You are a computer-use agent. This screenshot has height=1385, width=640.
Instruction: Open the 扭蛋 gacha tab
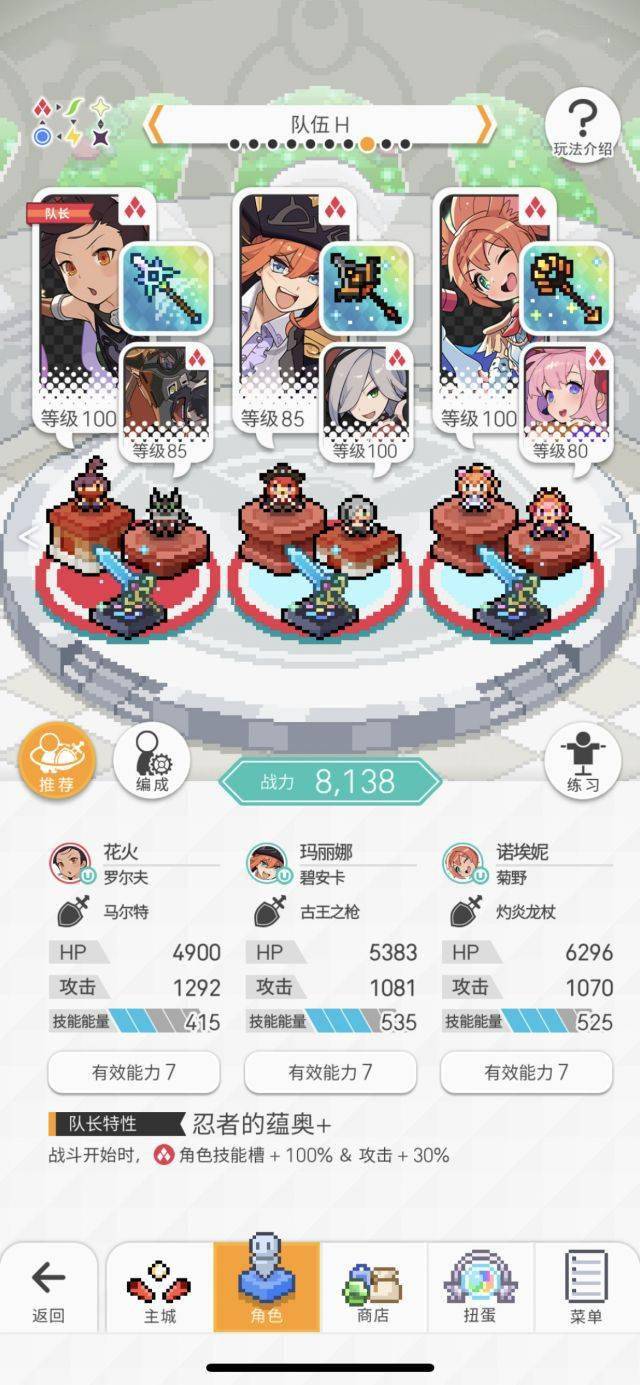pyautogui.click(x=480, y=1290)
